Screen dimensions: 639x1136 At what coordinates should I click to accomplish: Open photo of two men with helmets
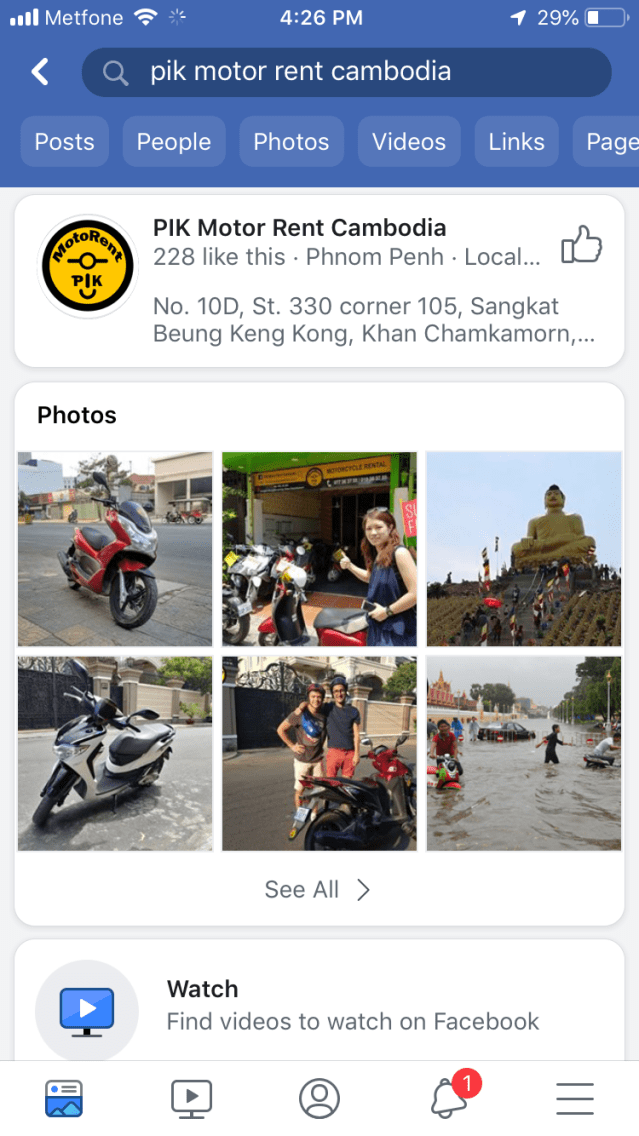319,753
